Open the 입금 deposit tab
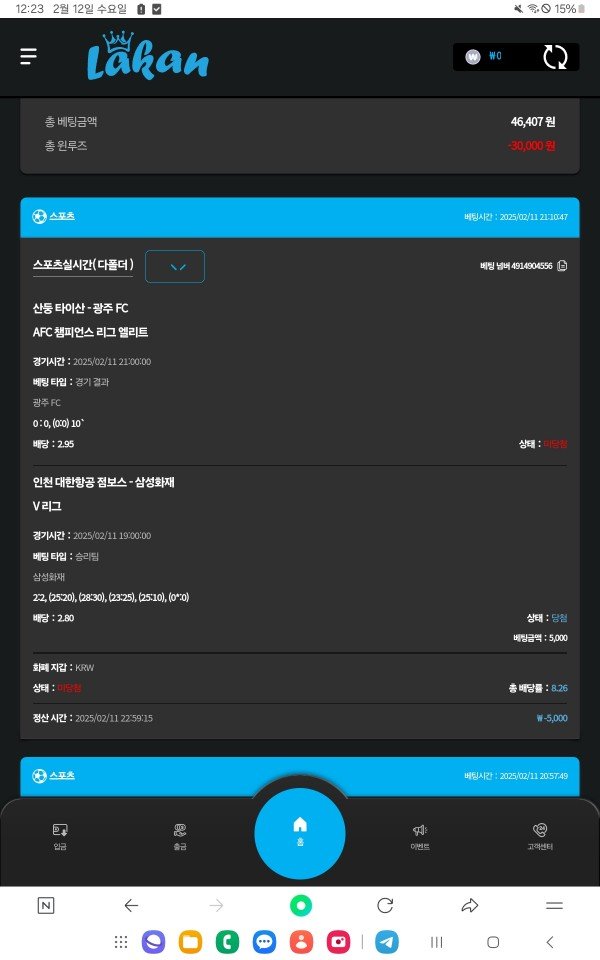The width and height of the screenshot is (600, 960). point(60,836)
